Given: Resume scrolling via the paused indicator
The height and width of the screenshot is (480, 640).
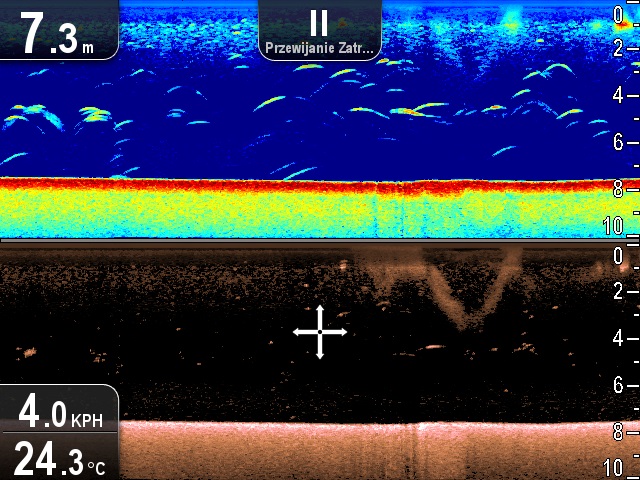Looking at the screenshot, I should point(319,30).
